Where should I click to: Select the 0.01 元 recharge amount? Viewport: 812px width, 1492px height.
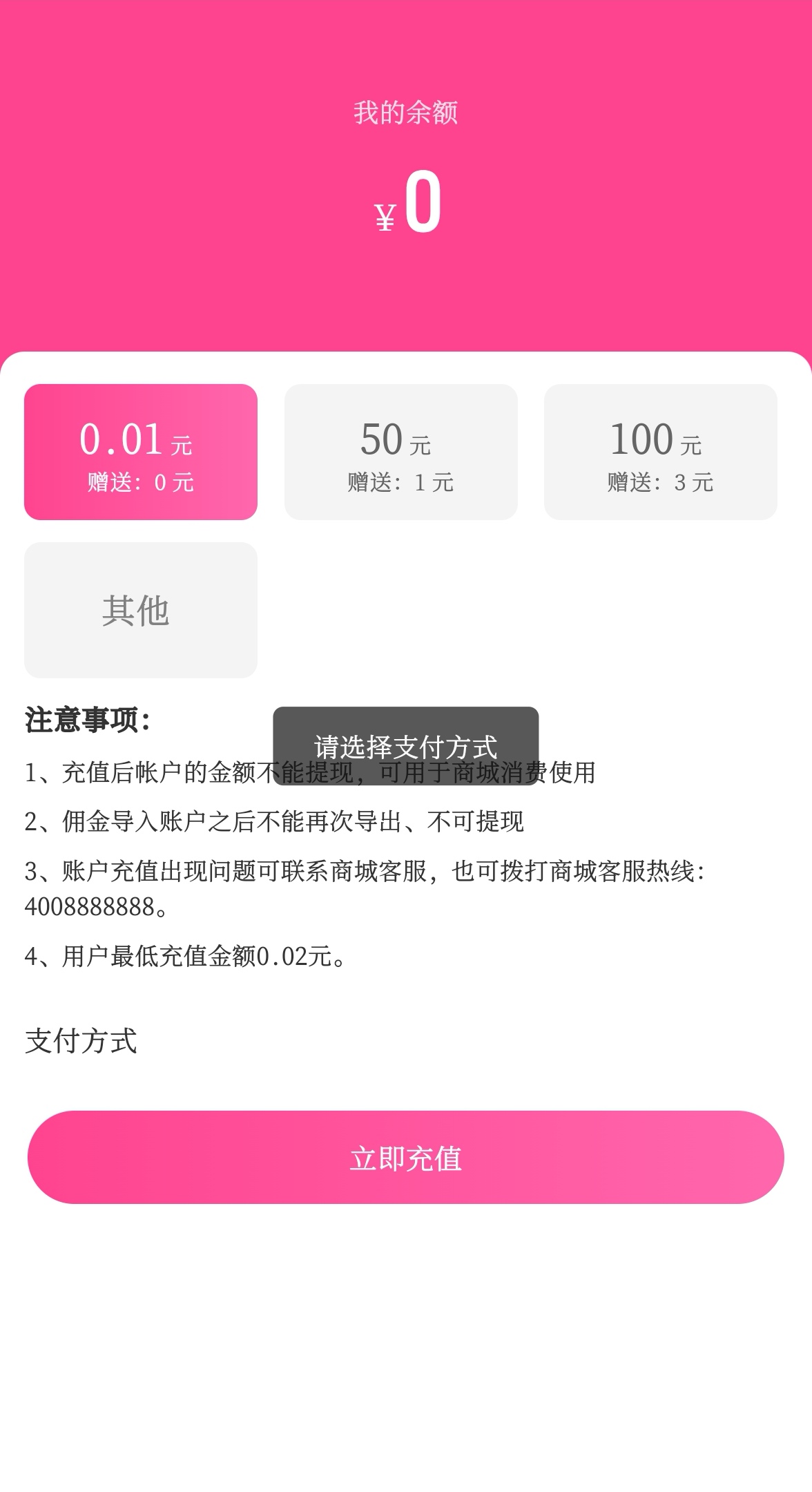(141, 452)
